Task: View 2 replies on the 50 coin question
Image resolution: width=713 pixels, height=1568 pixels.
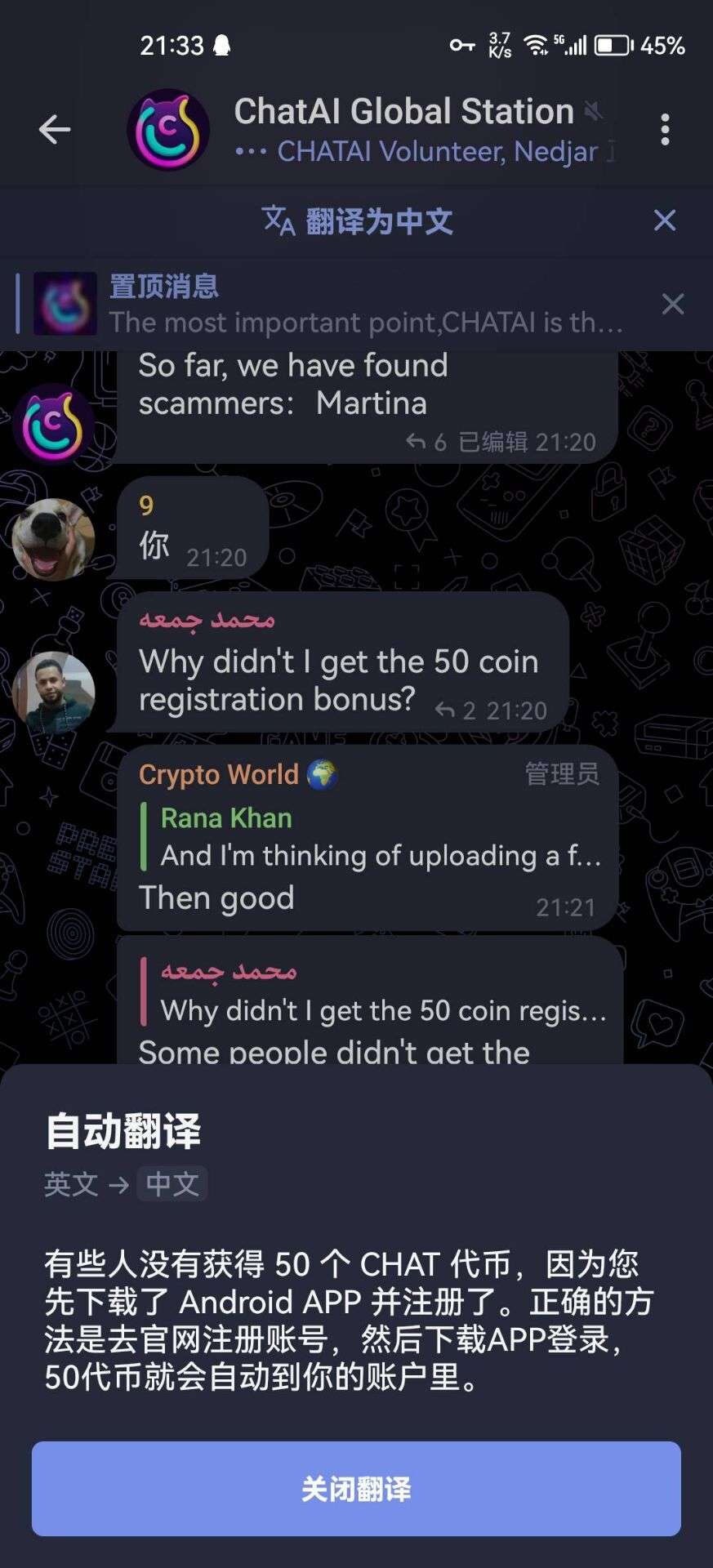Action: pos(456,710)
